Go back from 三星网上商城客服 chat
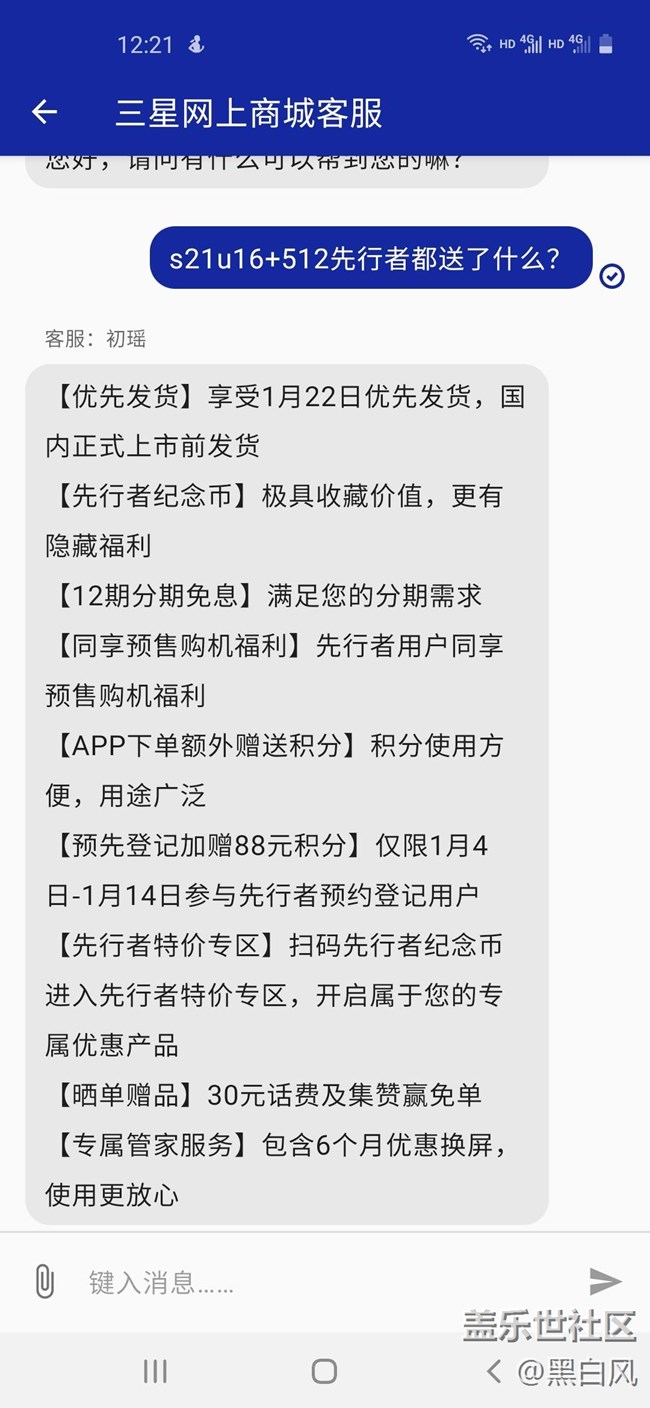 pos(44,113)
